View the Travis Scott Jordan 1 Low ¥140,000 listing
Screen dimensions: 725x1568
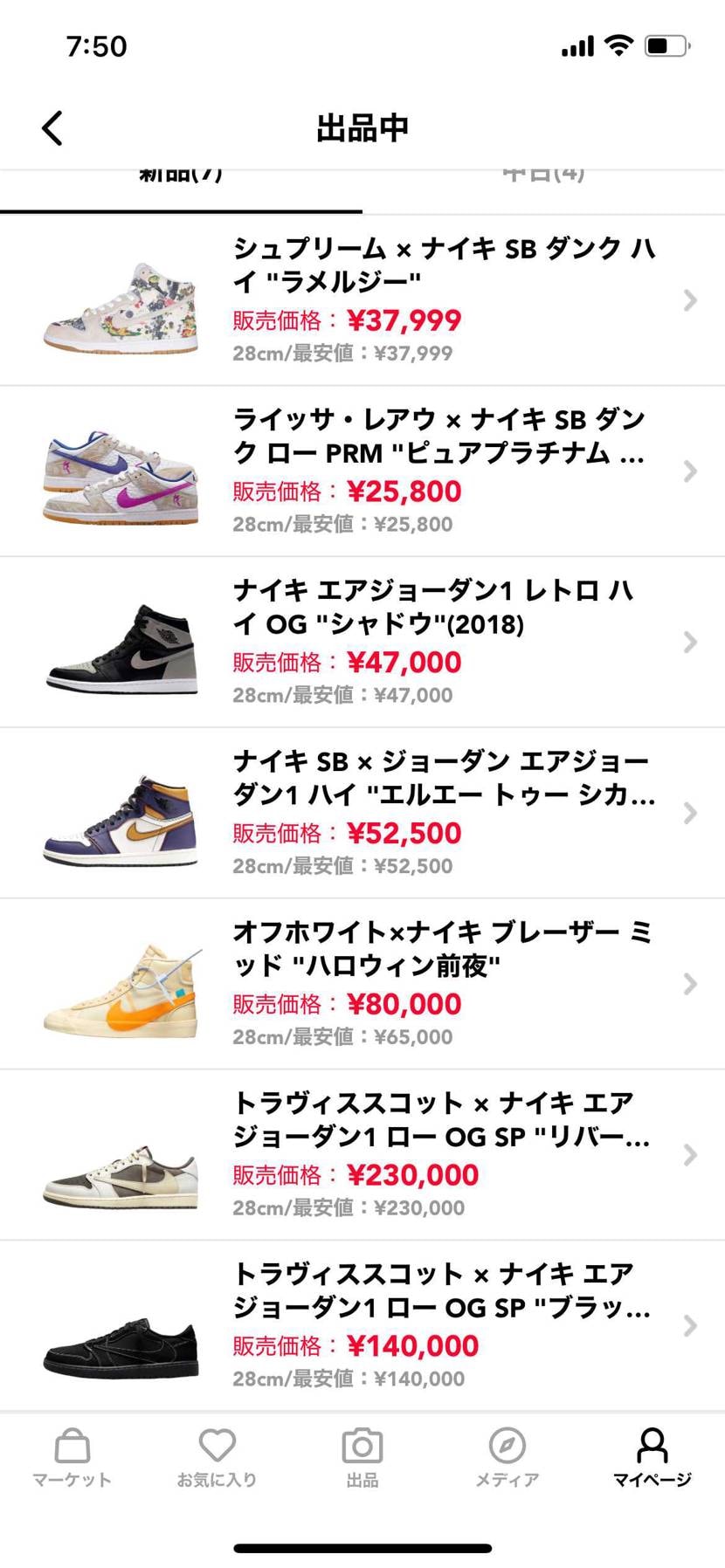click(362, 1325)
